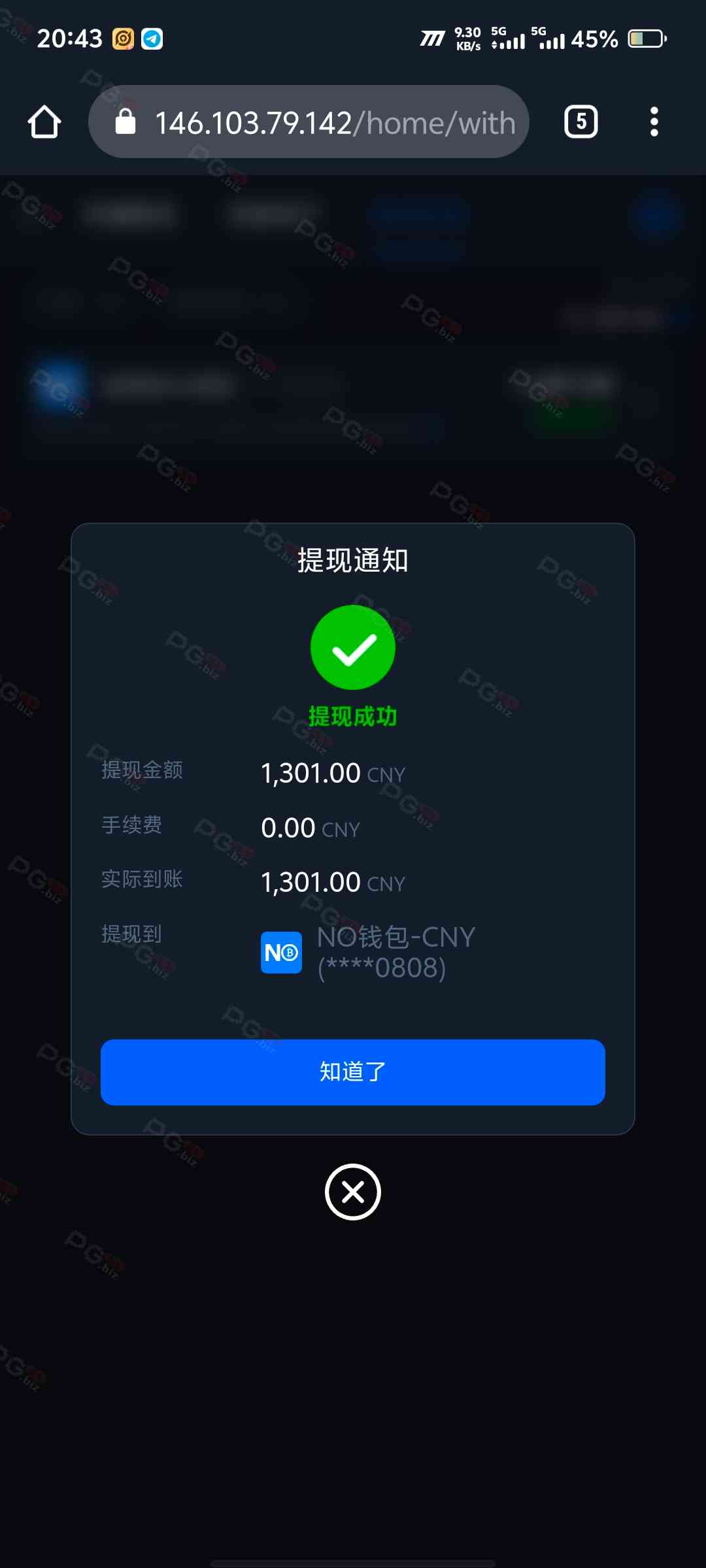The width and height of the screenshot is (706, 1568).
Task: Tap the 知道了 confirmation button
Action: click(352, 1072)
